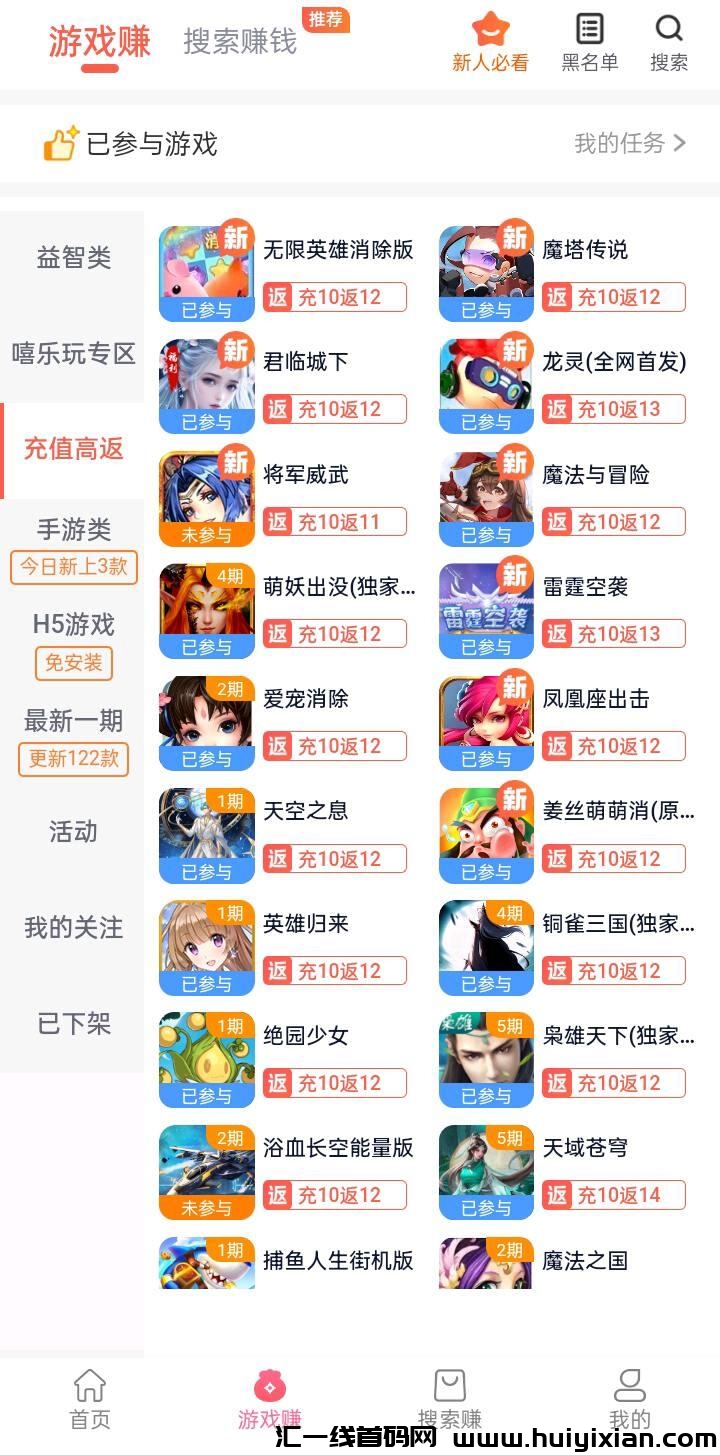View the 已下架 category
This screenshot has width=720, height=1455.
(x=73, y=1024)
